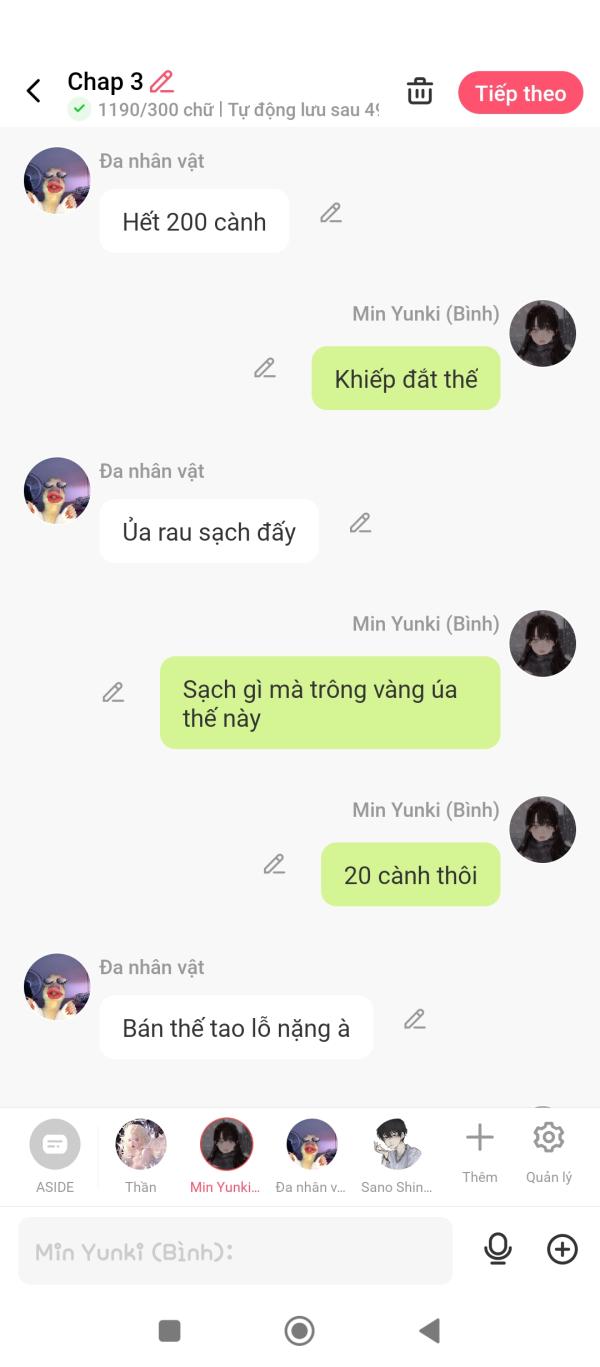The width and height of the screenshot is (600, 1367).
Task: Start voice input with the microphone
Action: click(x=497, y=1249)
